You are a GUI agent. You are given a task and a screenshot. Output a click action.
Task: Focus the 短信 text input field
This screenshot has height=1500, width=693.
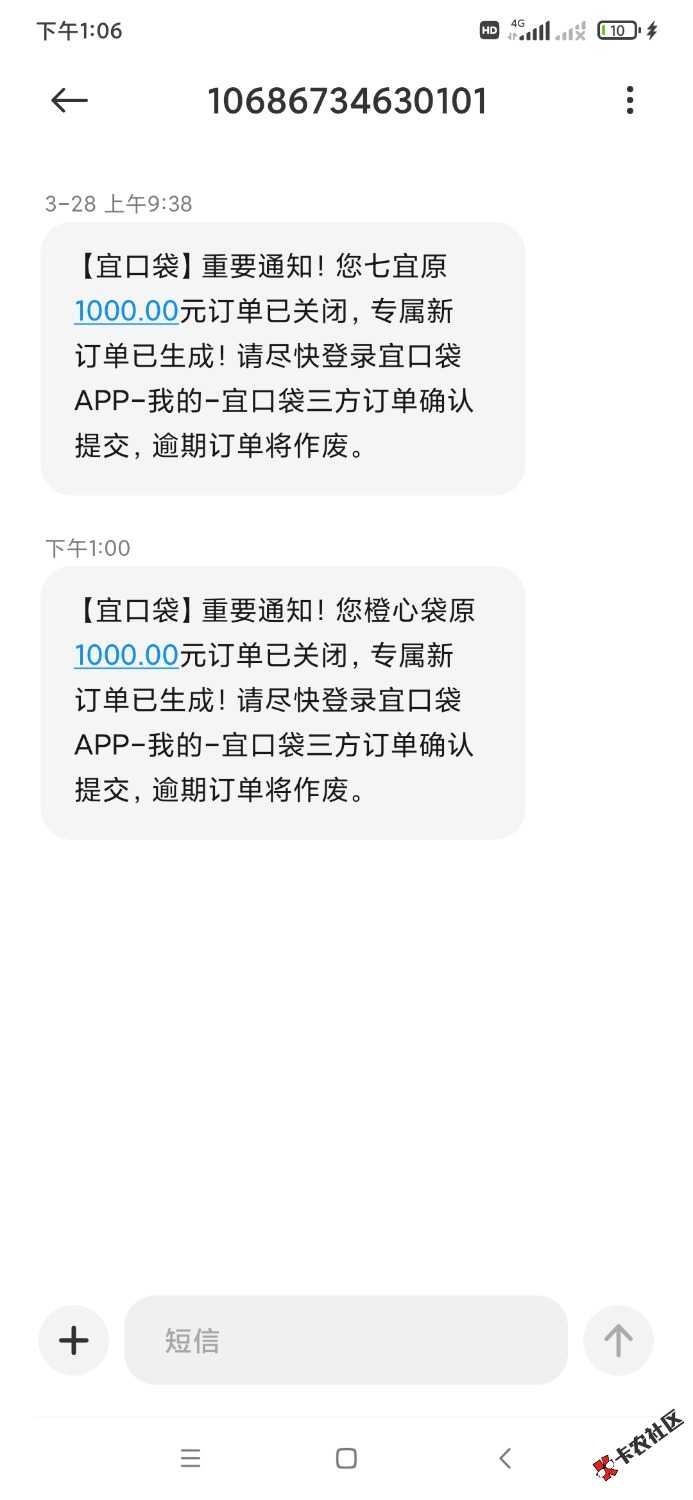click(x=345, y=1340)
